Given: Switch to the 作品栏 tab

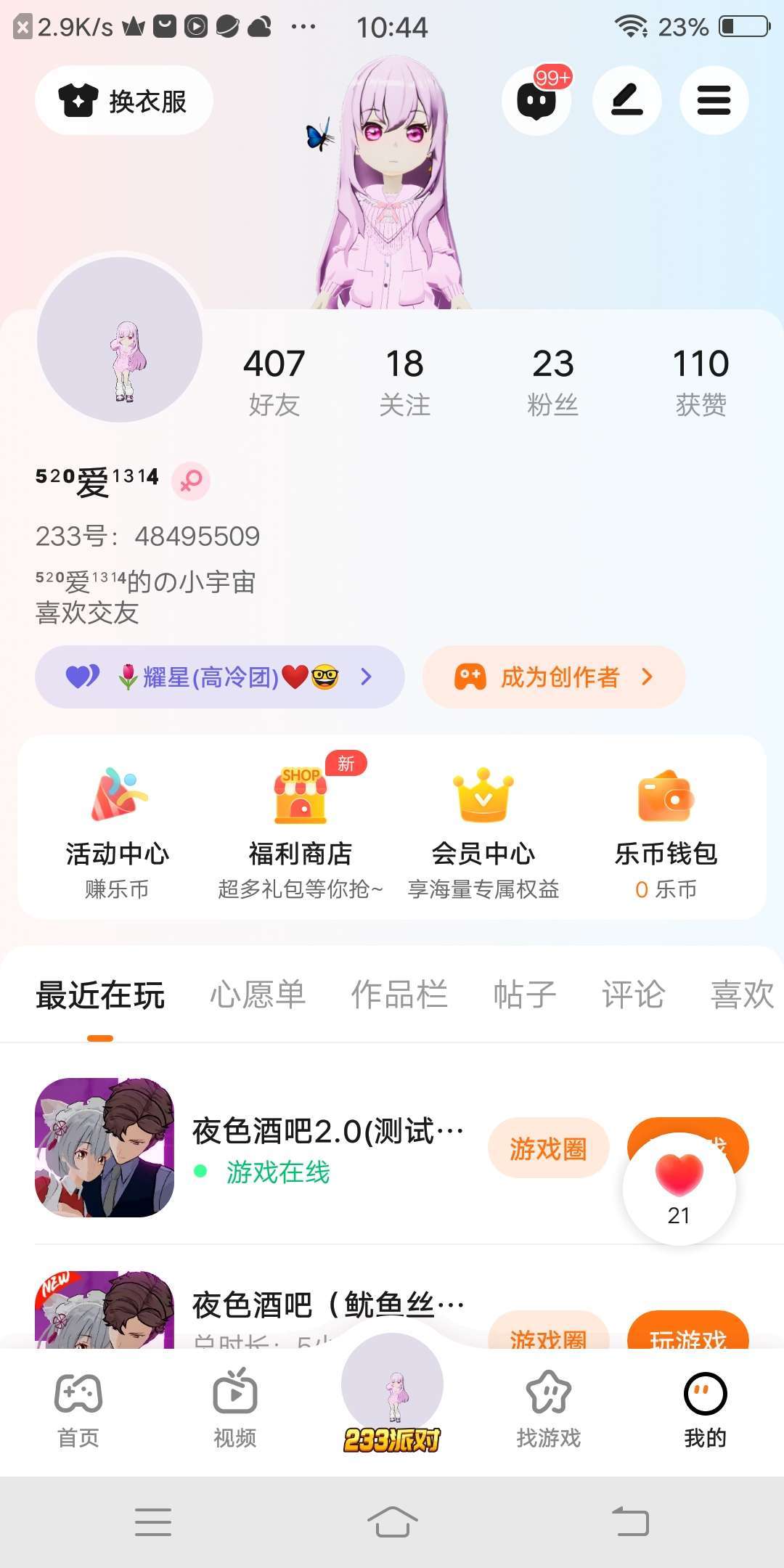Looking at the screenshot, I should pos(399,995).
